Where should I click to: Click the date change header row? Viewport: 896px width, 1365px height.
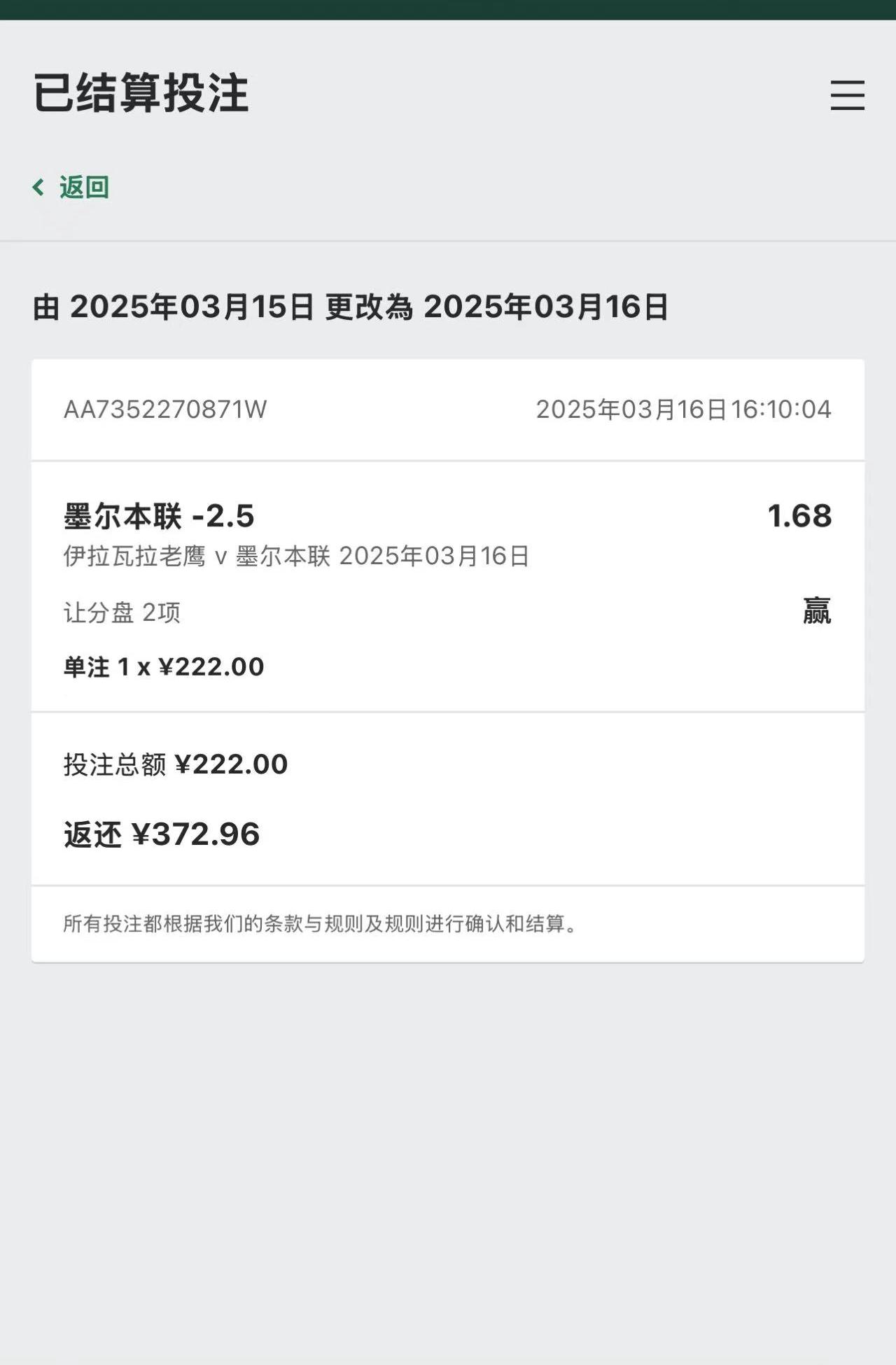tap(350, 306)
